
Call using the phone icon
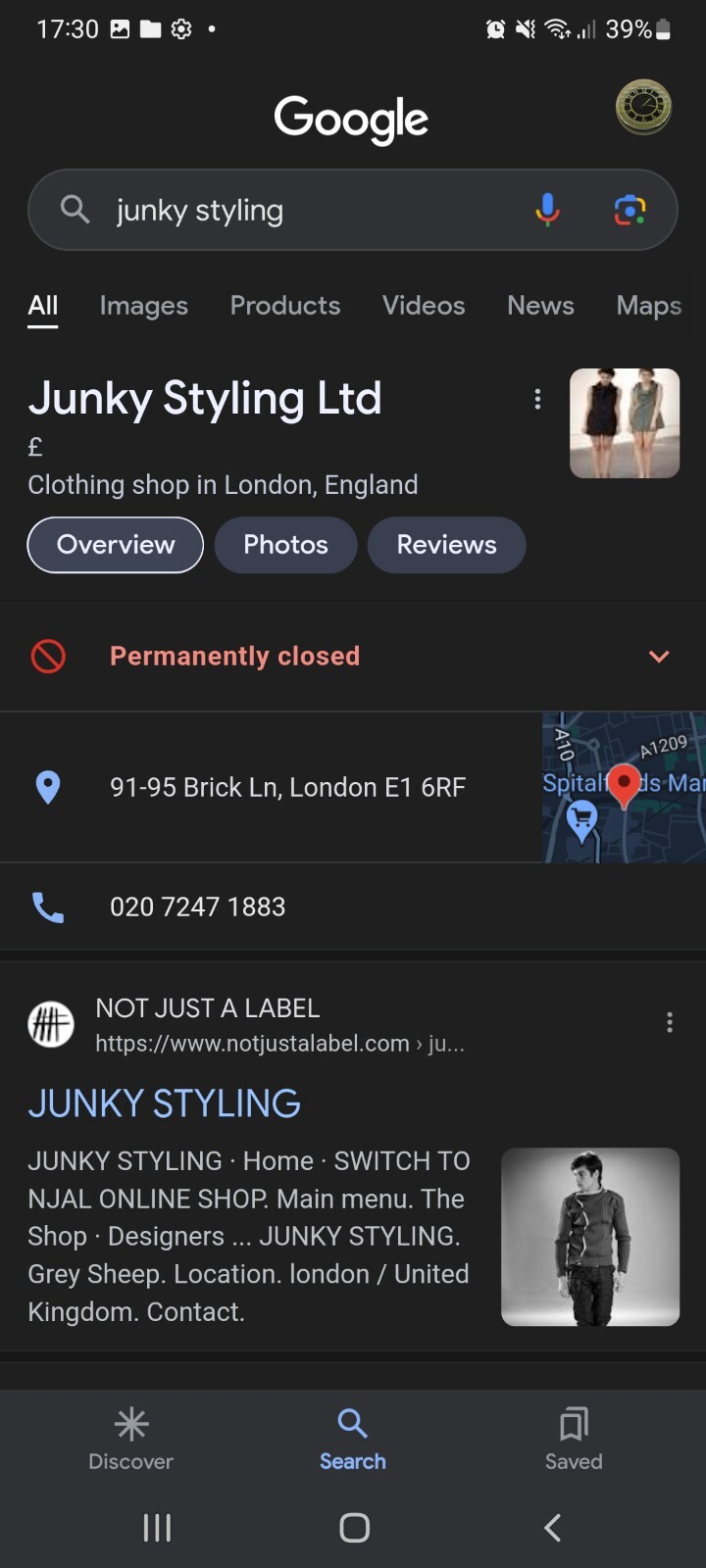tap(48, 906)
